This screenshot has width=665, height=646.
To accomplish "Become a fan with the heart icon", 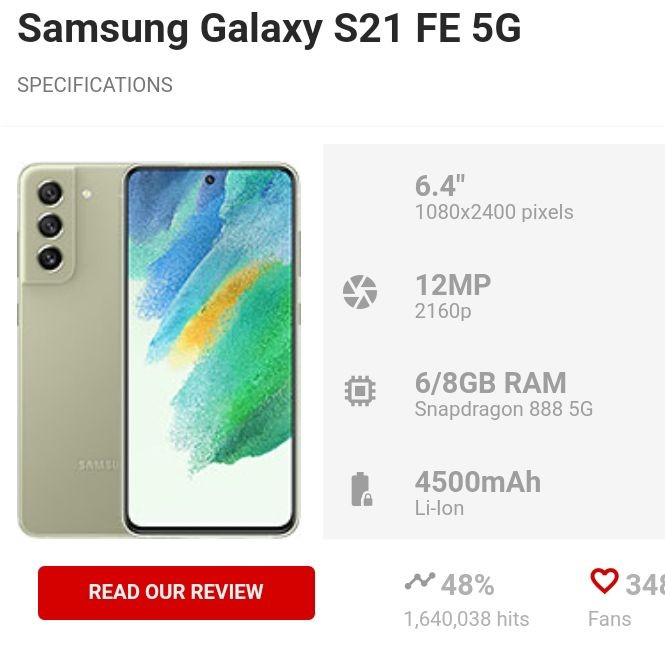I will pyautogui.click(x=604, y=581).
